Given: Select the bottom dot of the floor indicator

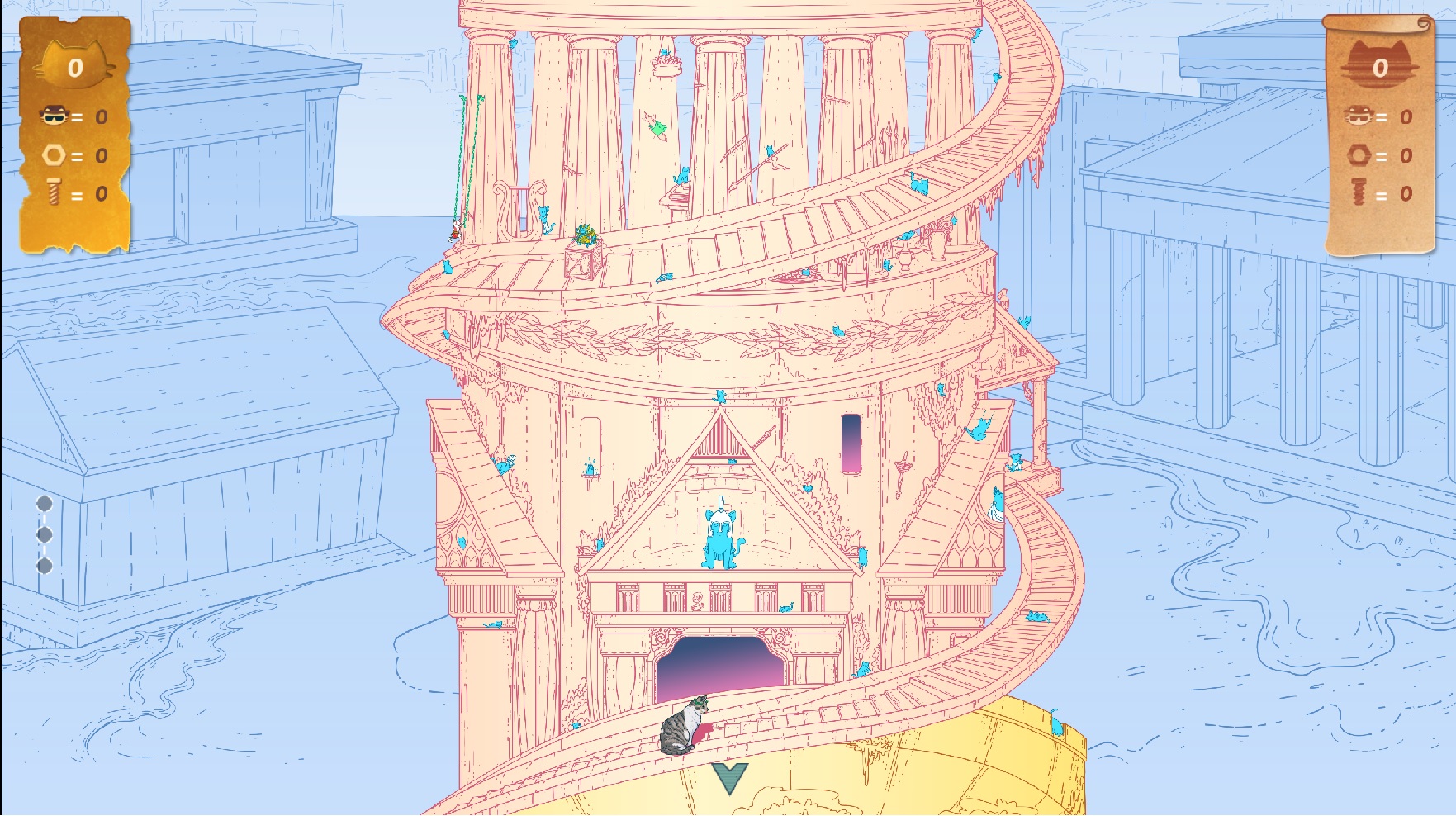Looking at the screenshot, I should 45,566.
